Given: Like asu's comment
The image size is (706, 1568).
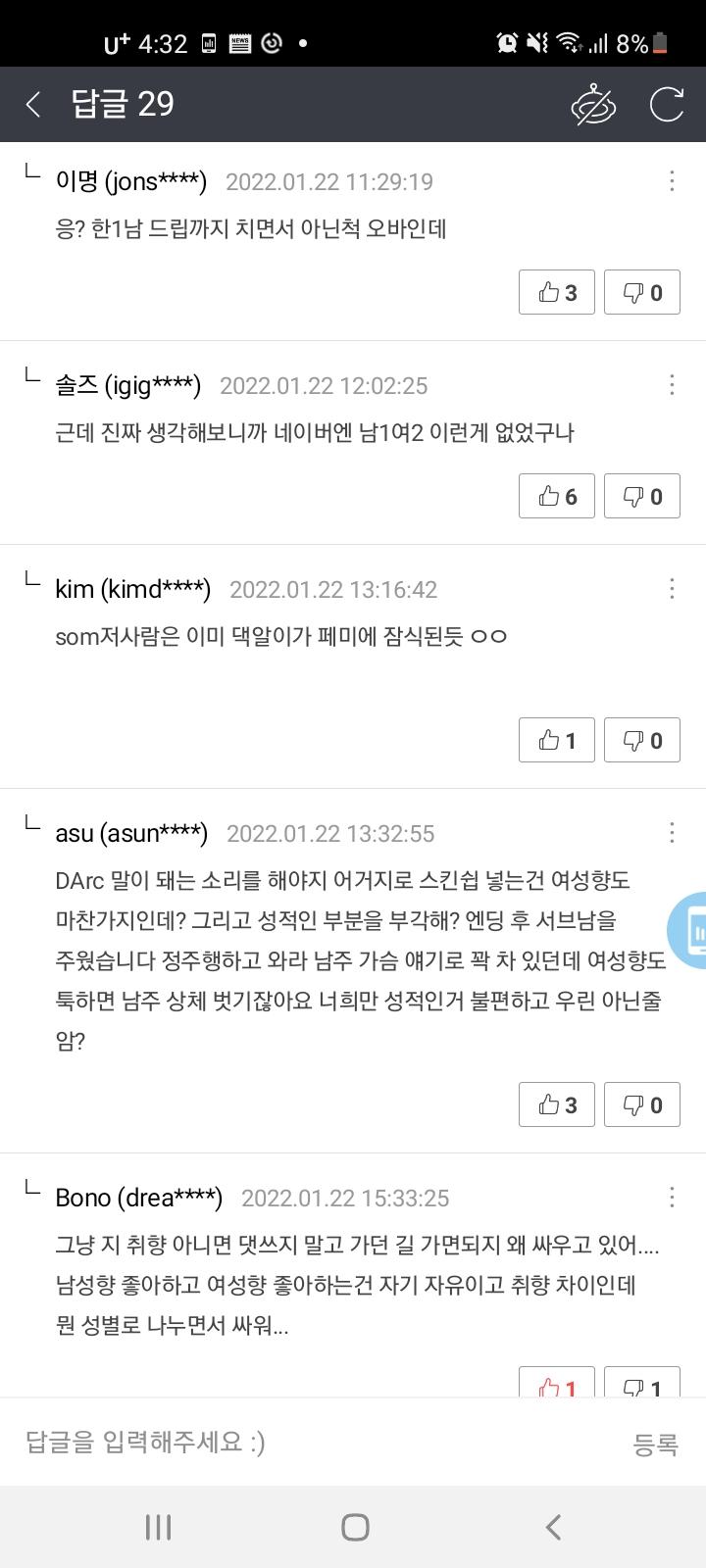Looking at the screenshot, I should 557,1104.
